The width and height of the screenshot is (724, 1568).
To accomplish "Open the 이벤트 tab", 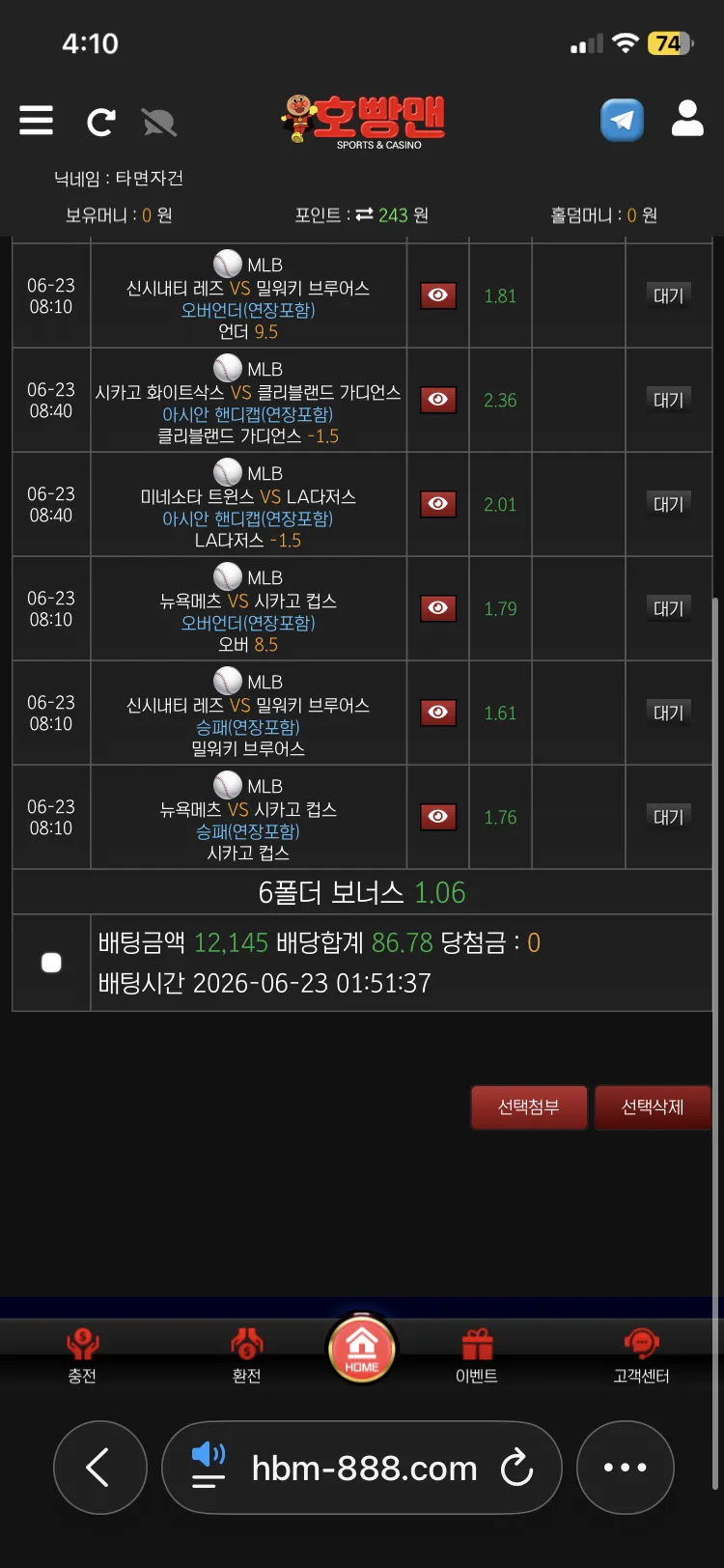I will pyautogui.click(x=477, y=1356).
